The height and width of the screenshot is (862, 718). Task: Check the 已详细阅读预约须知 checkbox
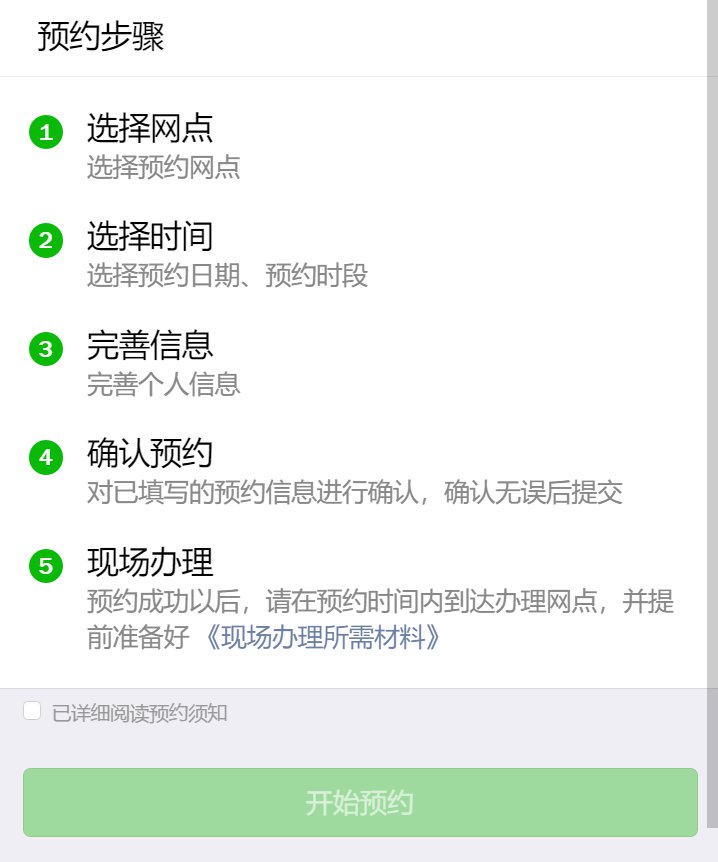click(x=32, y=711)
